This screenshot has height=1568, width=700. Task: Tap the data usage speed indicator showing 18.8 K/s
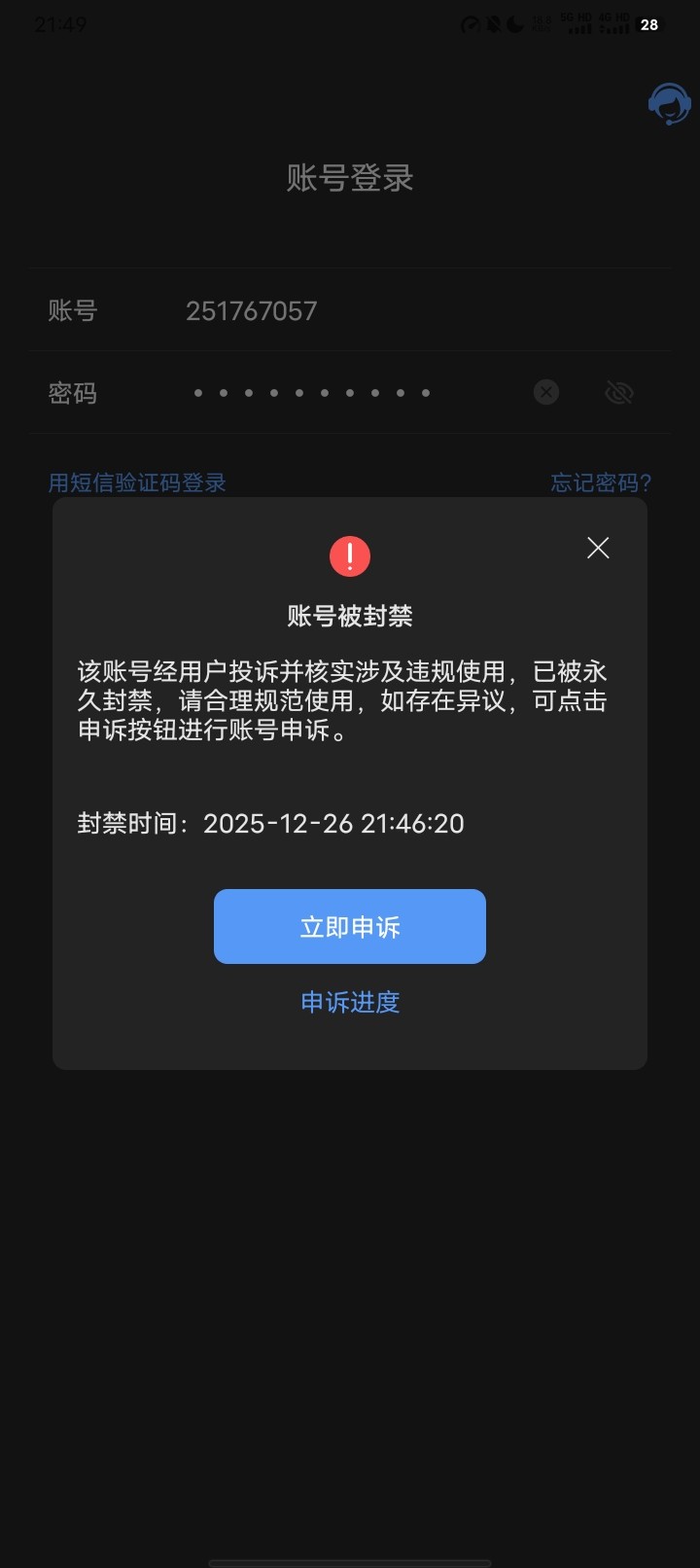point(542,23)
